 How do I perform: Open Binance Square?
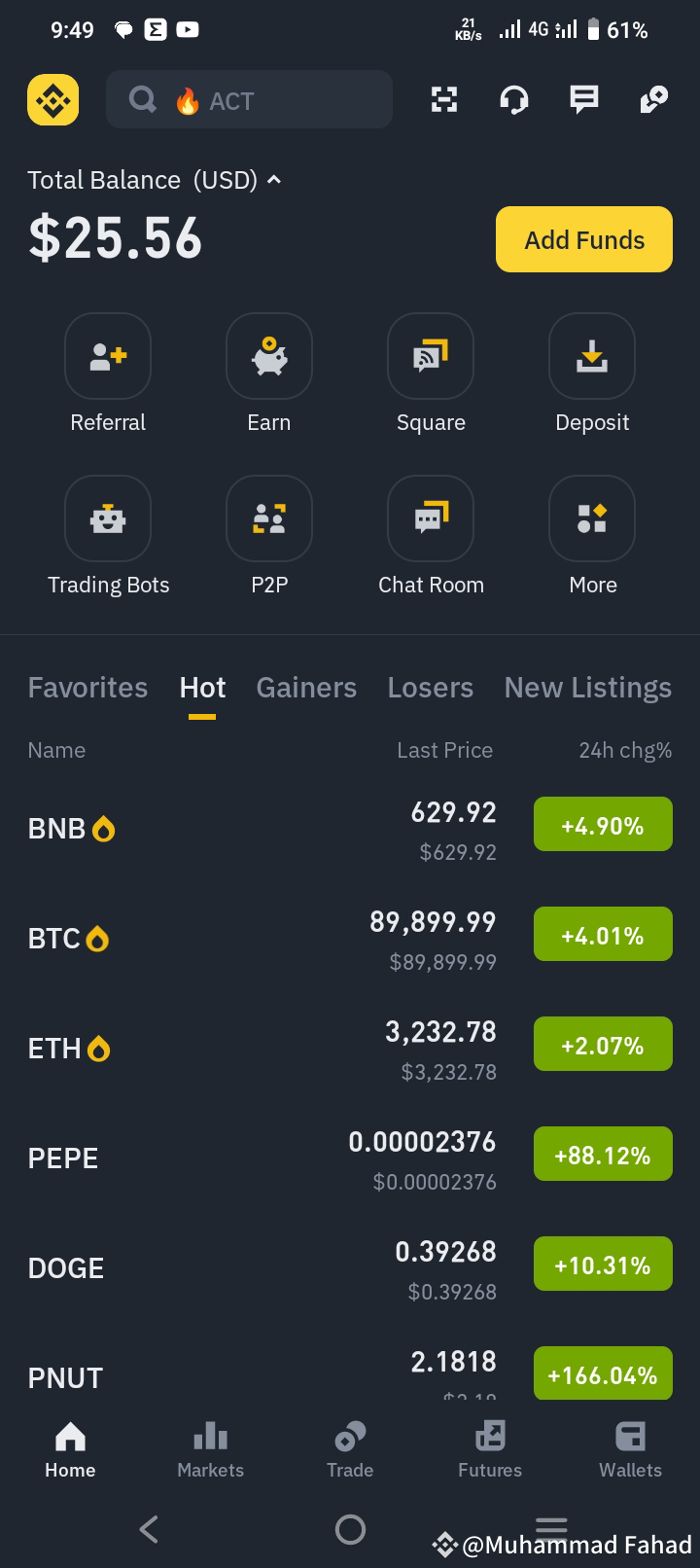tap(431, 356)
